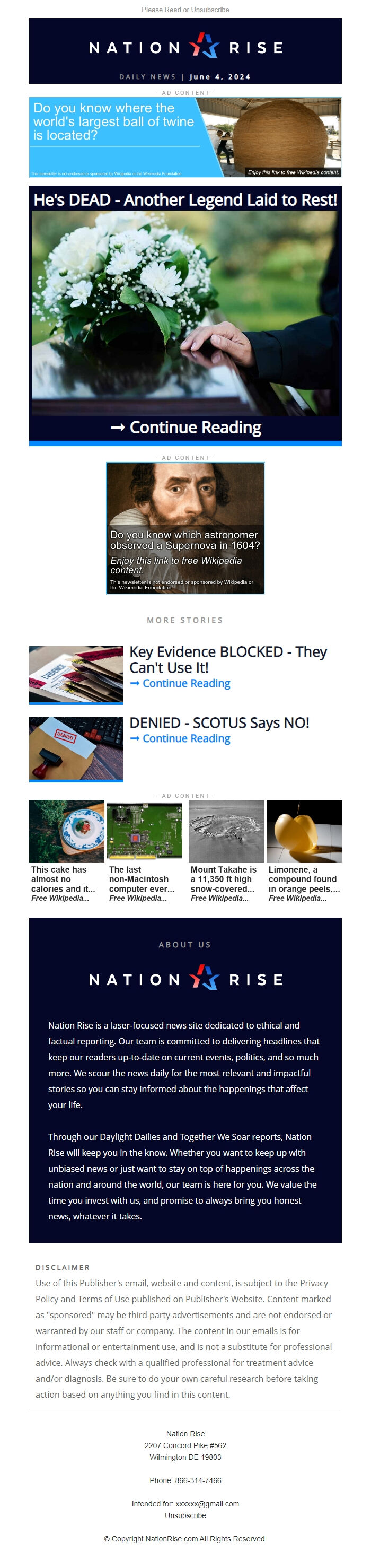
Task: Call the 866-314-7466 phone number
Action: pos(198,1480)
